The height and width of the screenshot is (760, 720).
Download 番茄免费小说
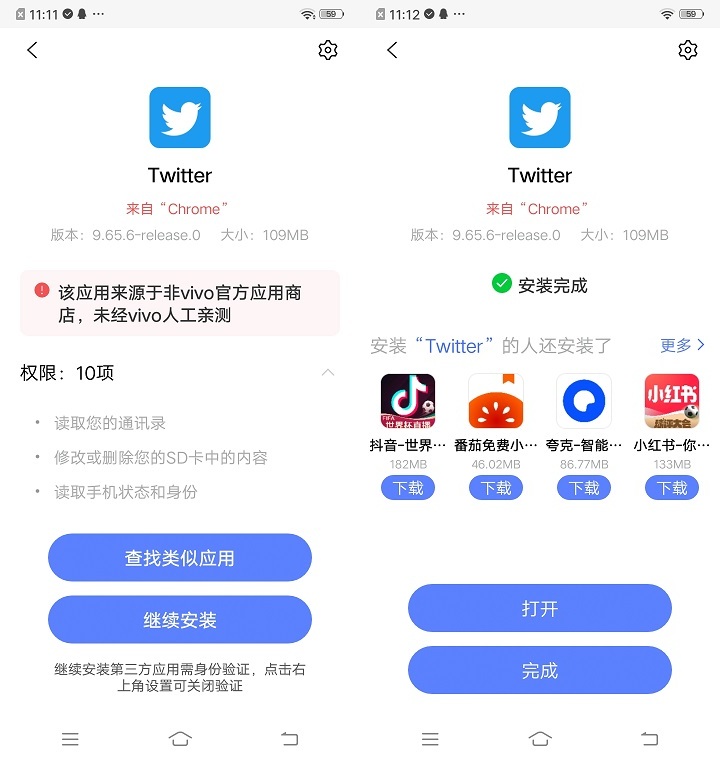click(x=496, y=488)
